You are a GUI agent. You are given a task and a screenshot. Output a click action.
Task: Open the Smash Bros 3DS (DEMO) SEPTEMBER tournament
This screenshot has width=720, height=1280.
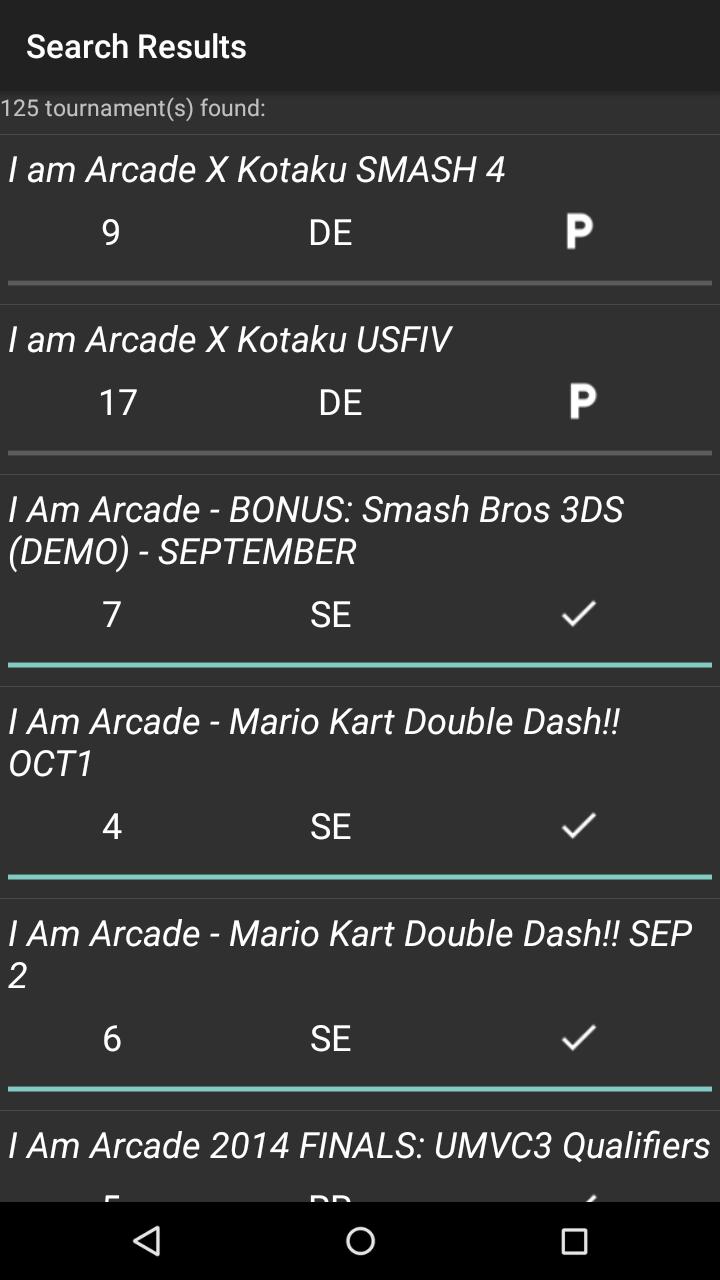[x=316, y=529]
